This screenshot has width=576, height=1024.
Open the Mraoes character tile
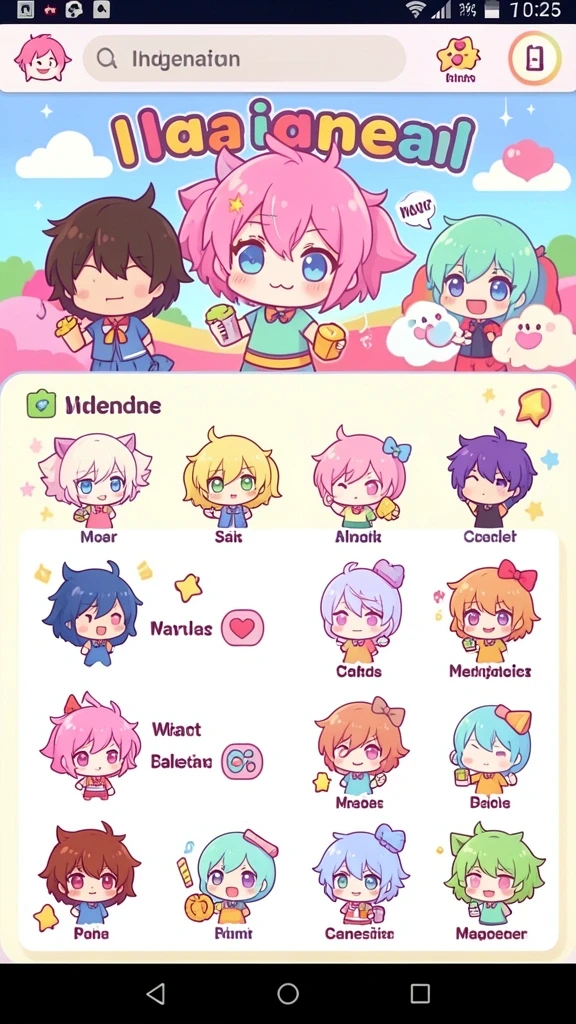pyautogui.click(x=360, y=753)
